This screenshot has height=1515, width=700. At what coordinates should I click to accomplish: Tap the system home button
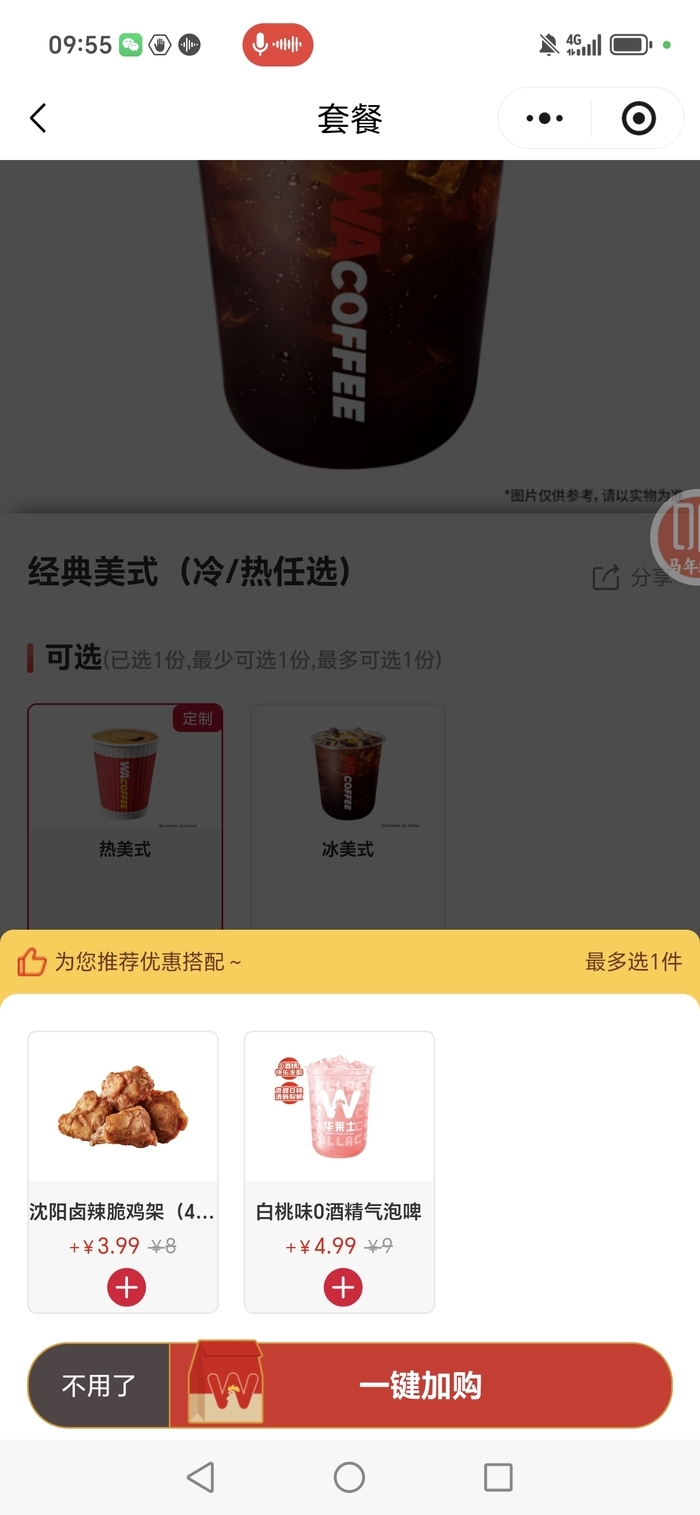point(349,1477)
